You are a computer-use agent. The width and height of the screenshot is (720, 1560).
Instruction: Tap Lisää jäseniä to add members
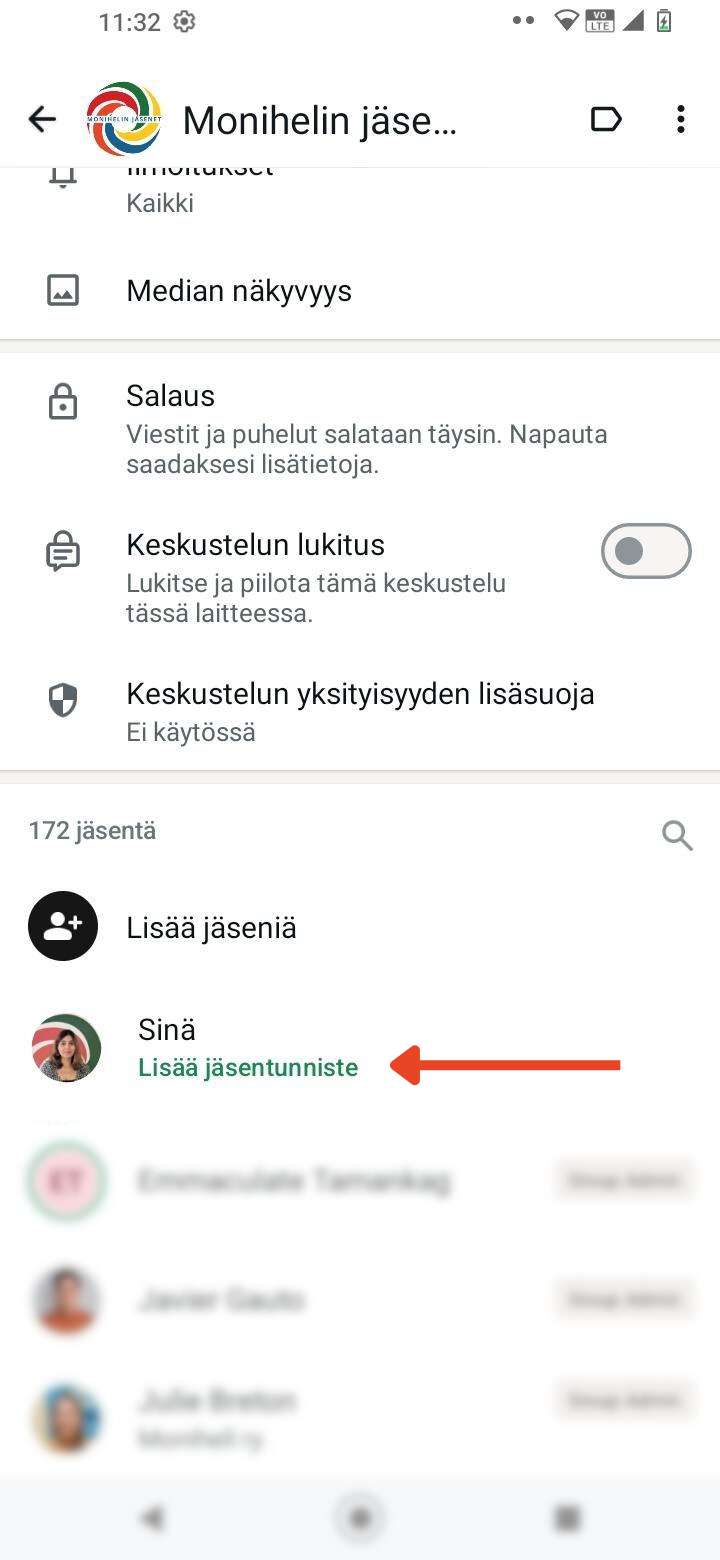211,927
